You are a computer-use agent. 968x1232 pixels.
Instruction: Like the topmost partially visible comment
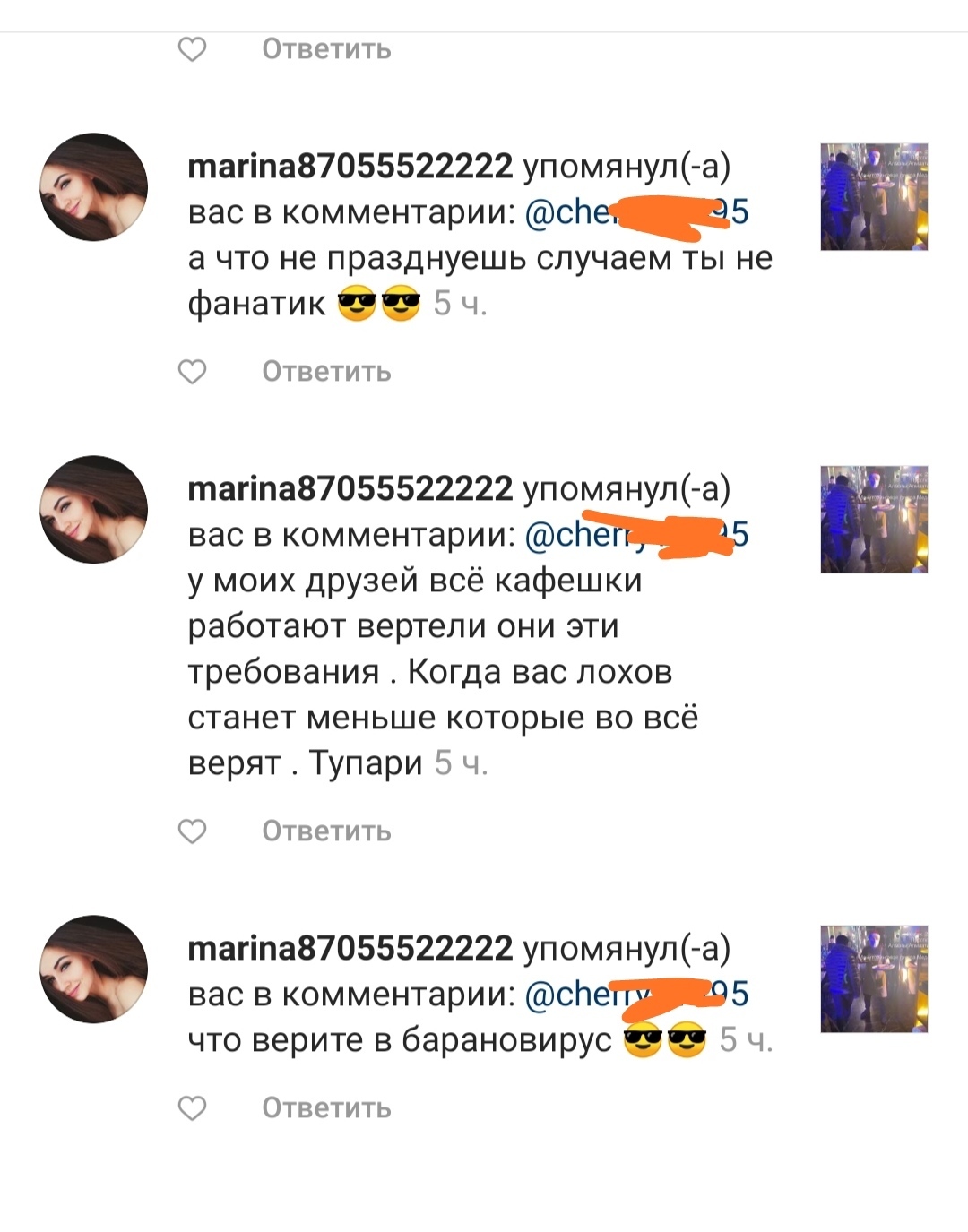coord(192,49)
